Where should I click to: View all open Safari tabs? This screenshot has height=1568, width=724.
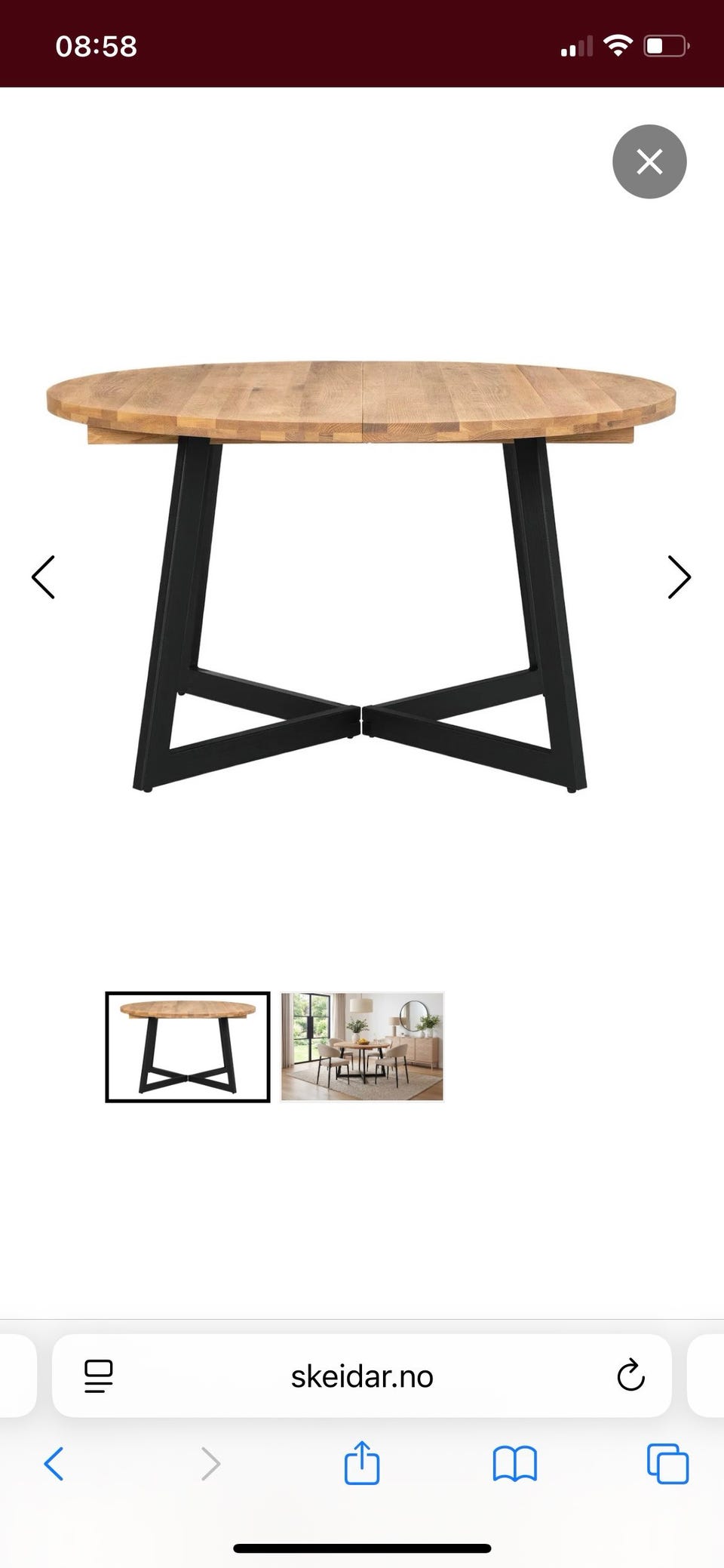tap(667, 1464)
